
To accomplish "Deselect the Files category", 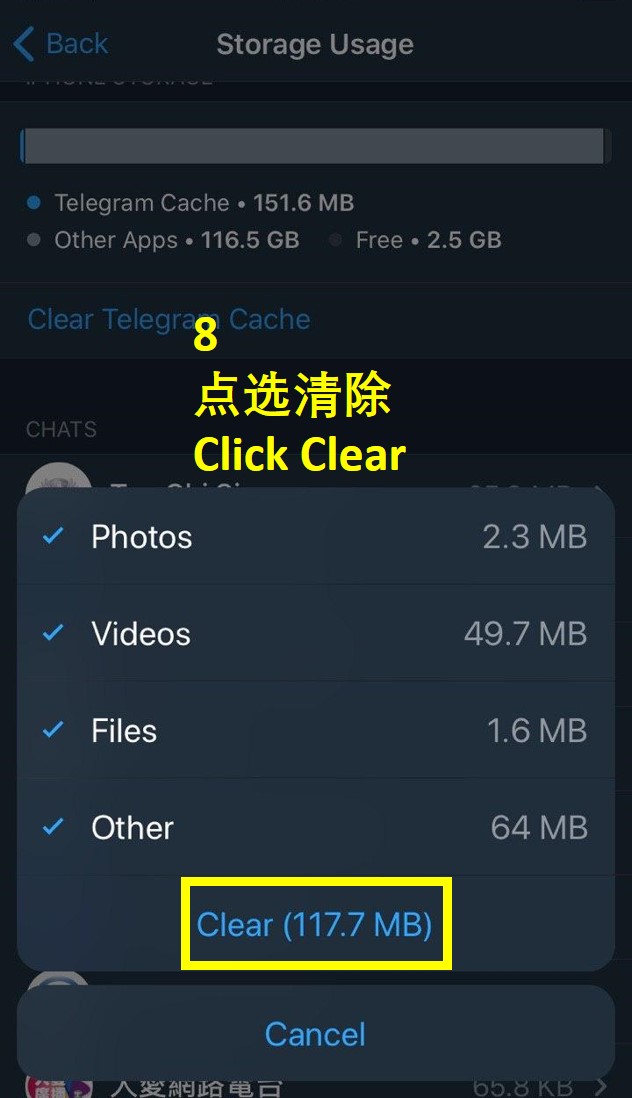I will tap(316, 730).
